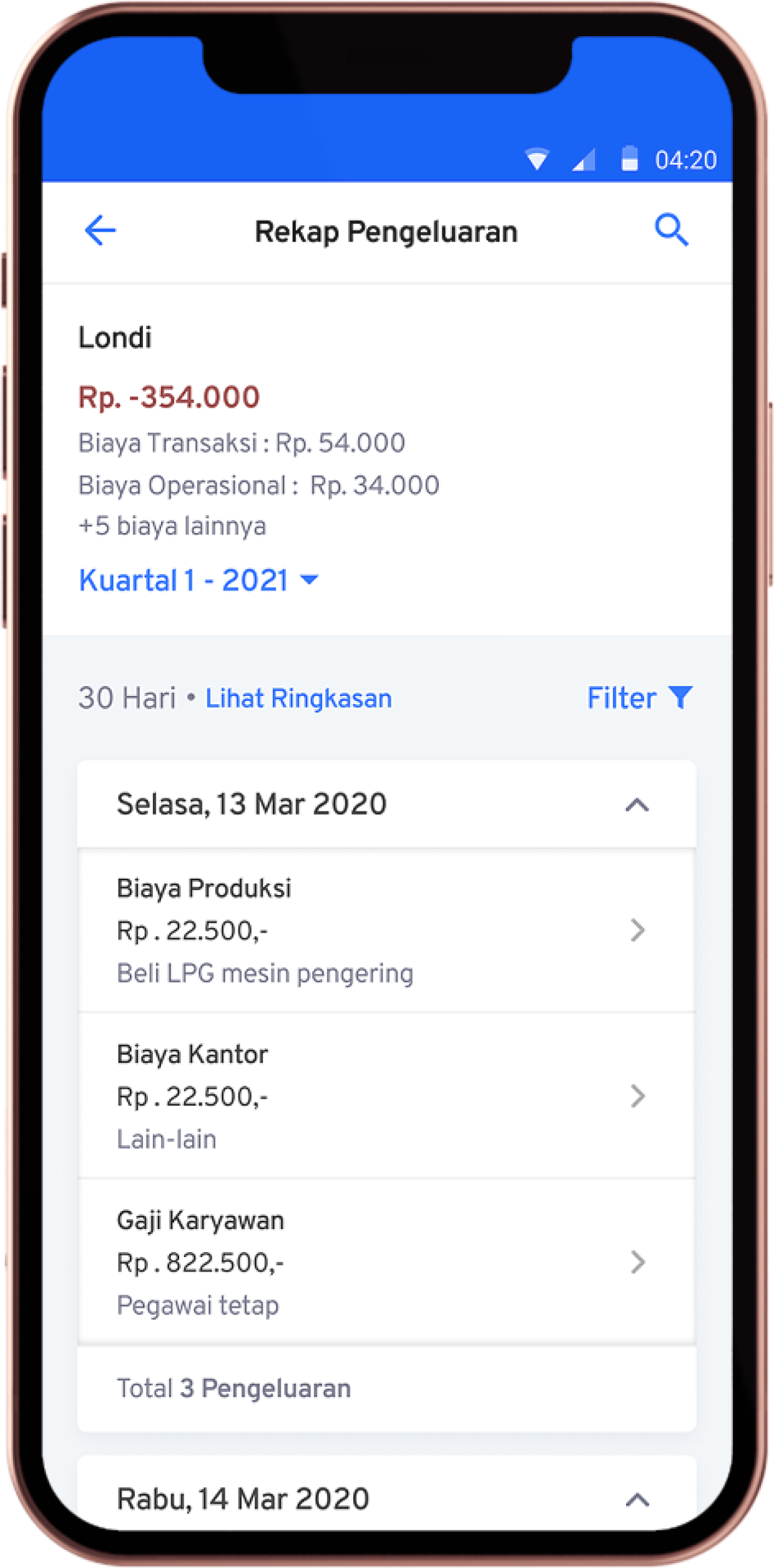Open the Biaya Produksi expense entry

pos(386,930)
